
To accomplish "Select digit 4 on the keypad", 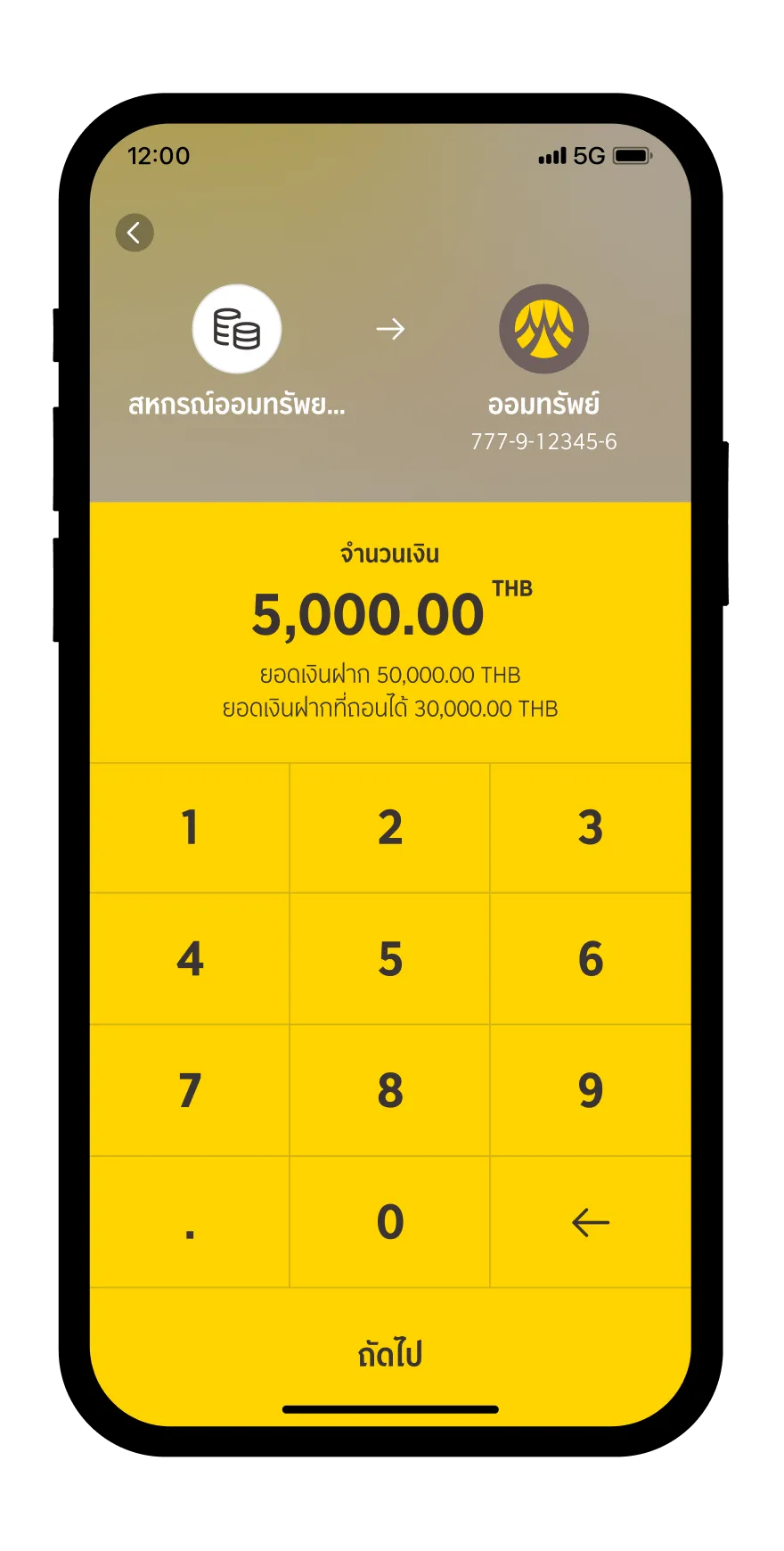I will coord(190,959).
